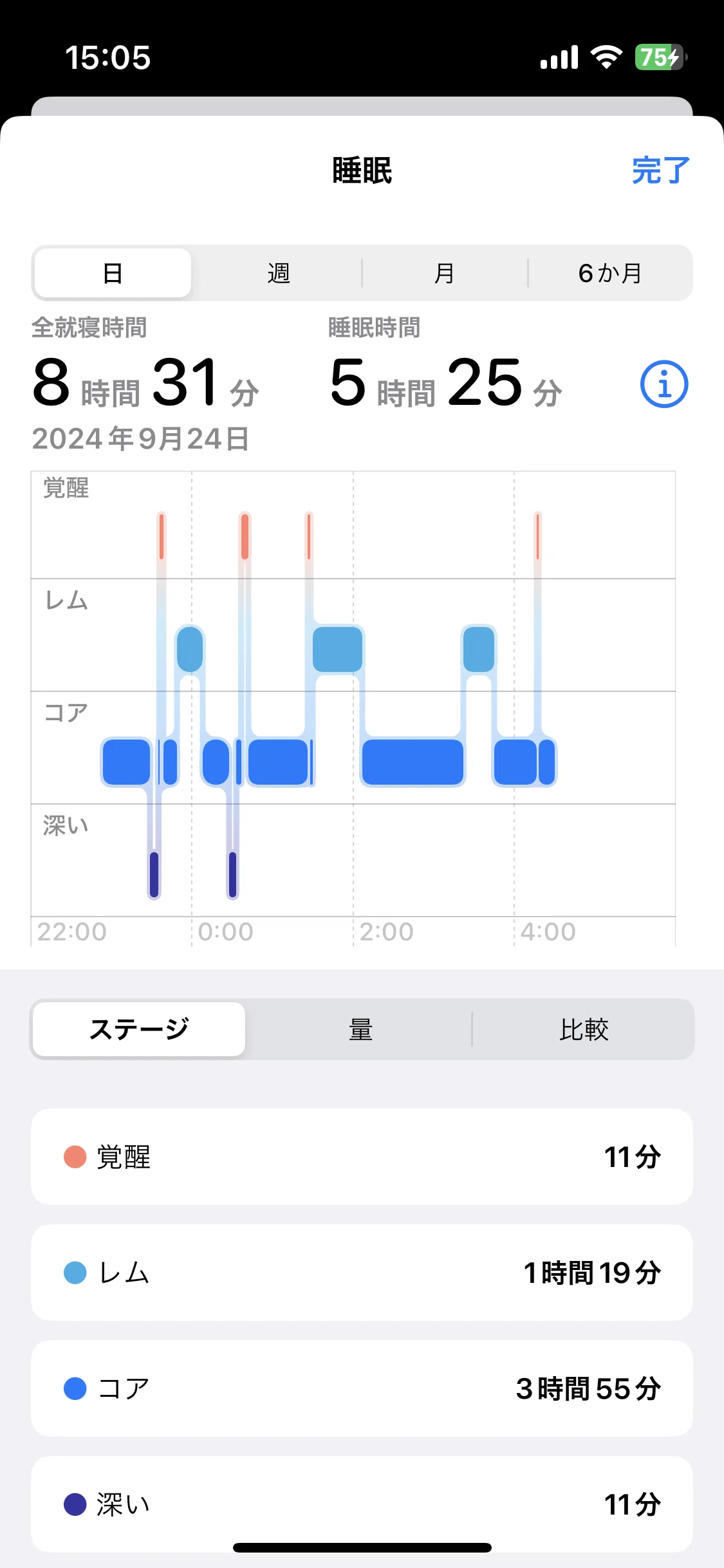Highlight the コア stage row

coord(362,1388)
